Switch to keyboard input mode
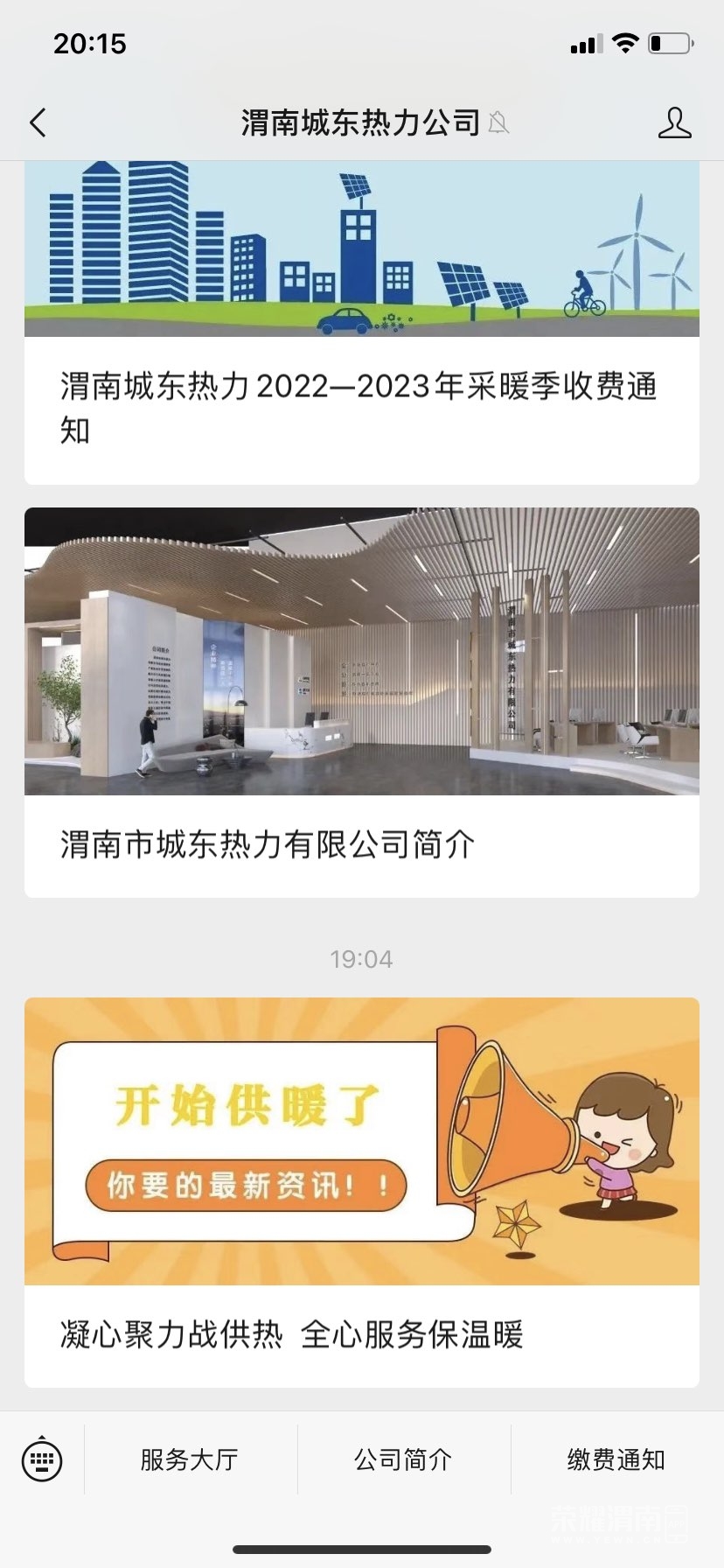This screenshot has height=1568, width=724. [42, 1459]
